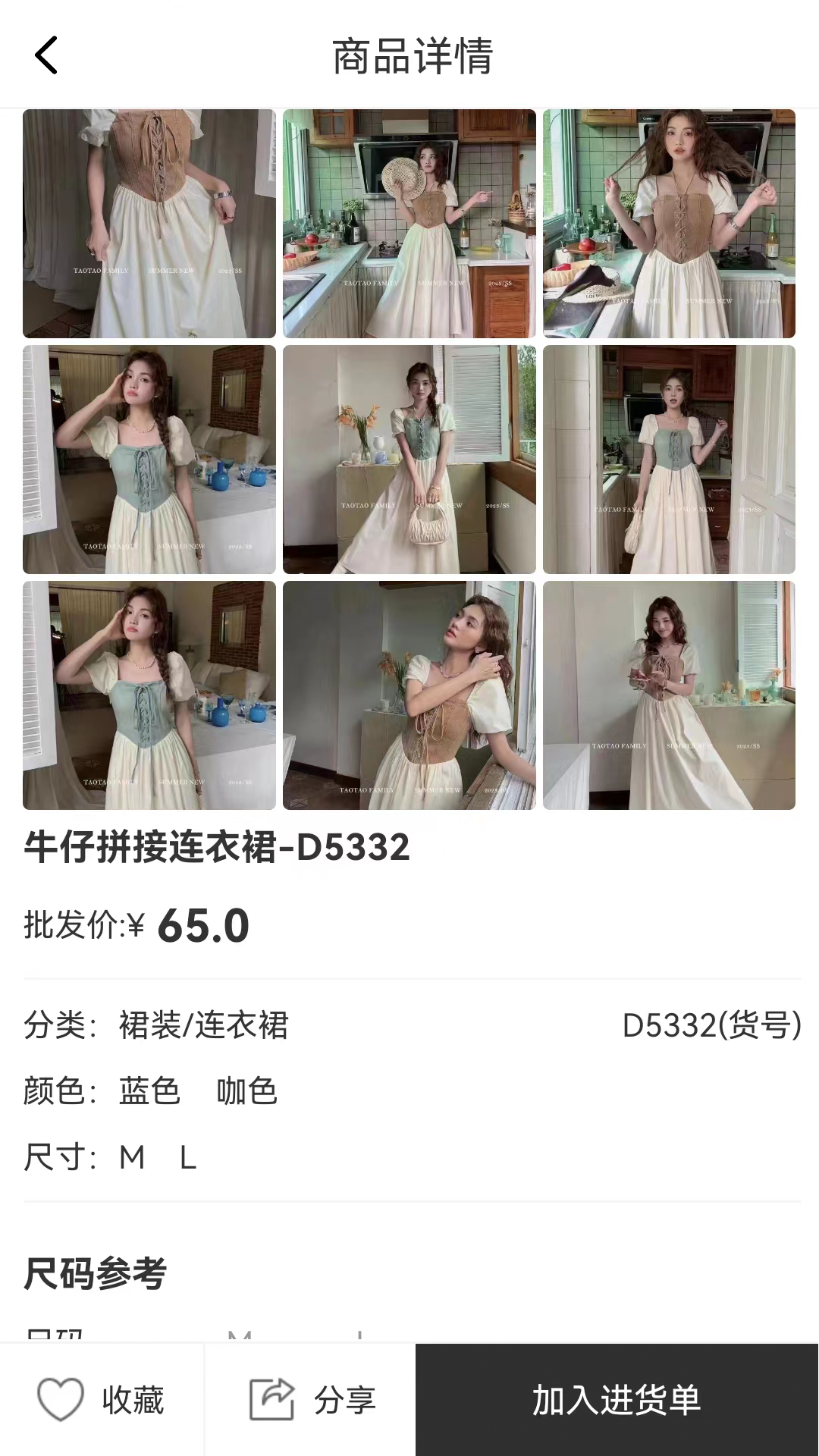Open the green bodice dress photo with handbag
Viewport: 819px width, 1456px height.
(409, 459)
